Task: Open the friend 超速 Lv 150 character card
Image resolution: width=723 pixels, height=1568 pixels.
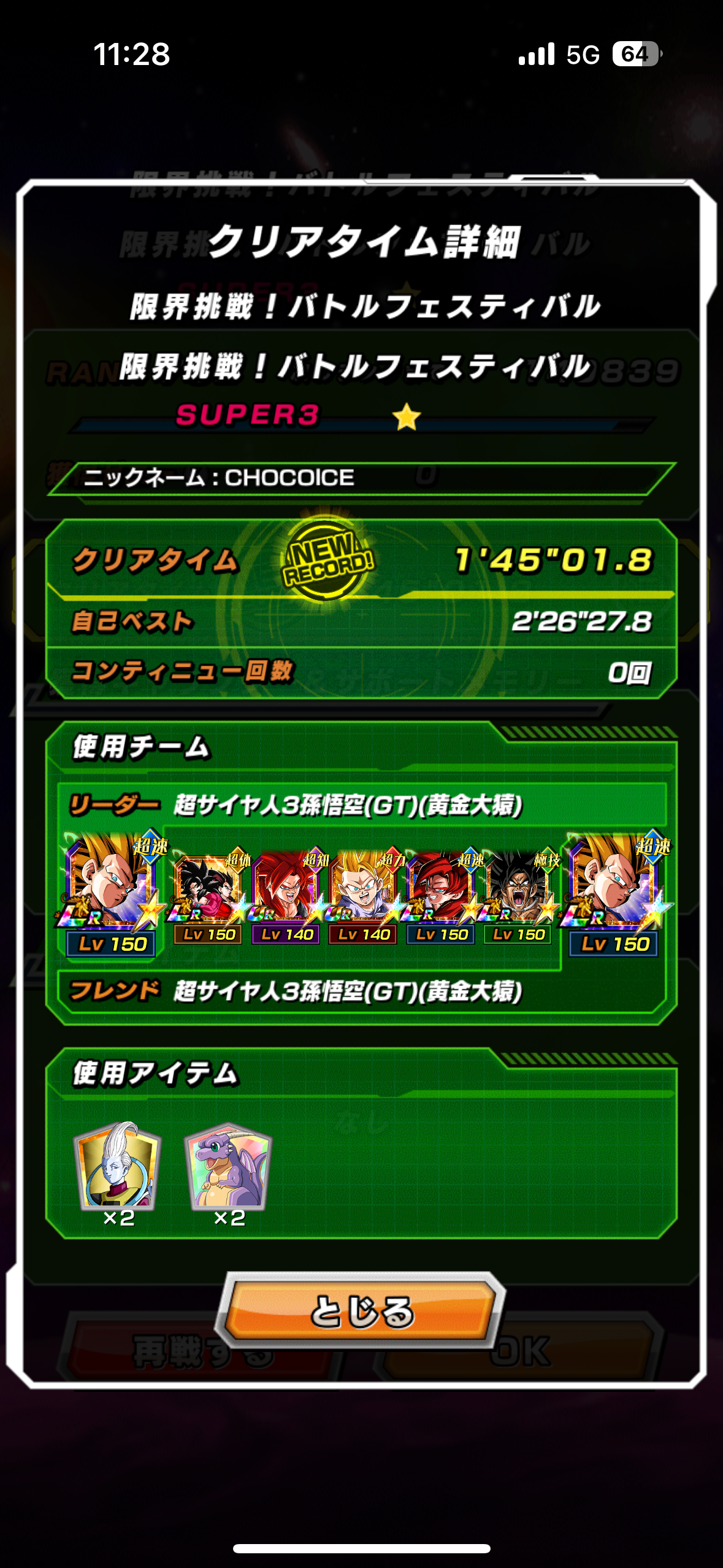Action: (x=614, y=893)
